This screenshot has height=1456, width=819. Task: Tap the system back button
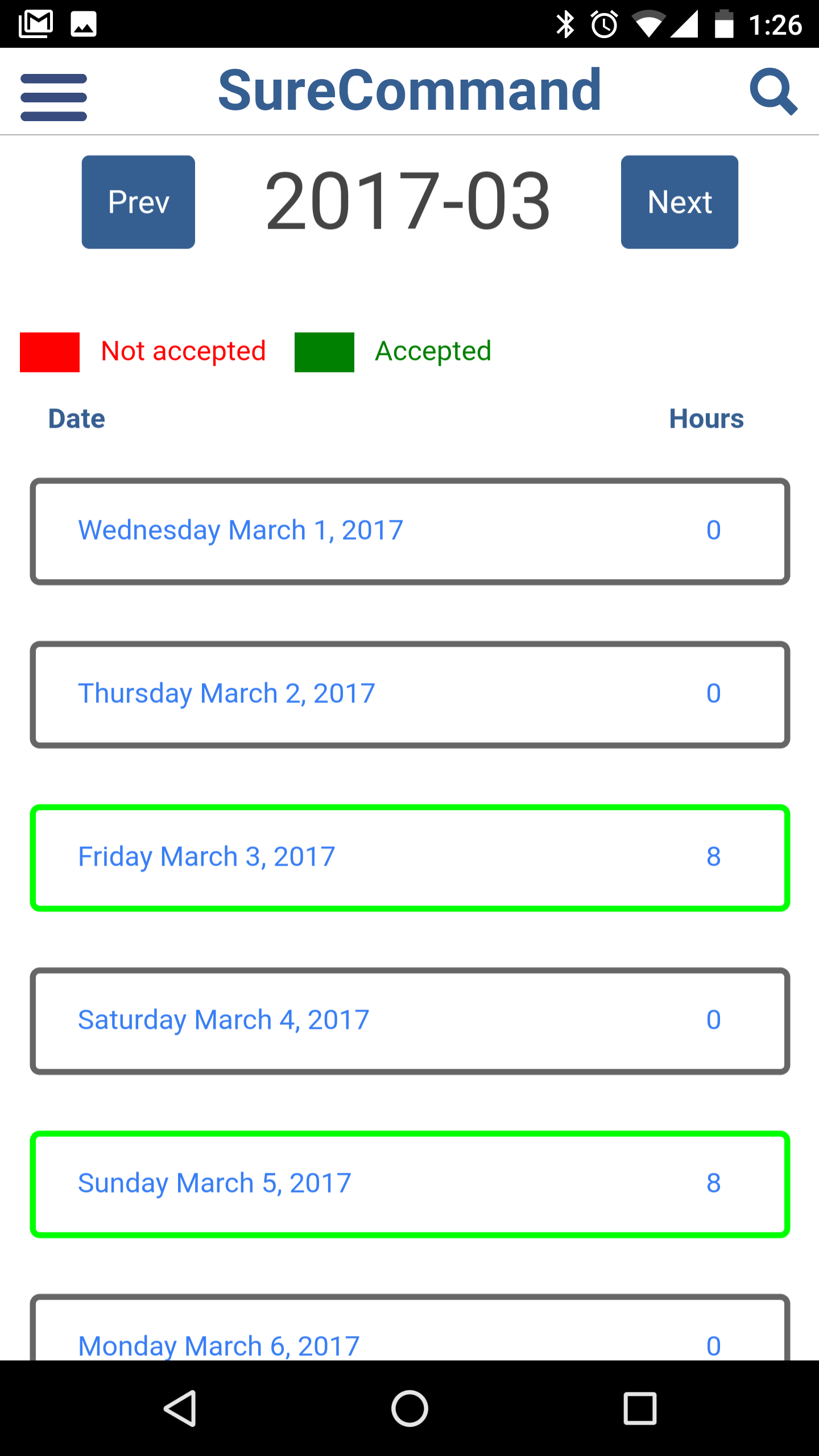180,1409
